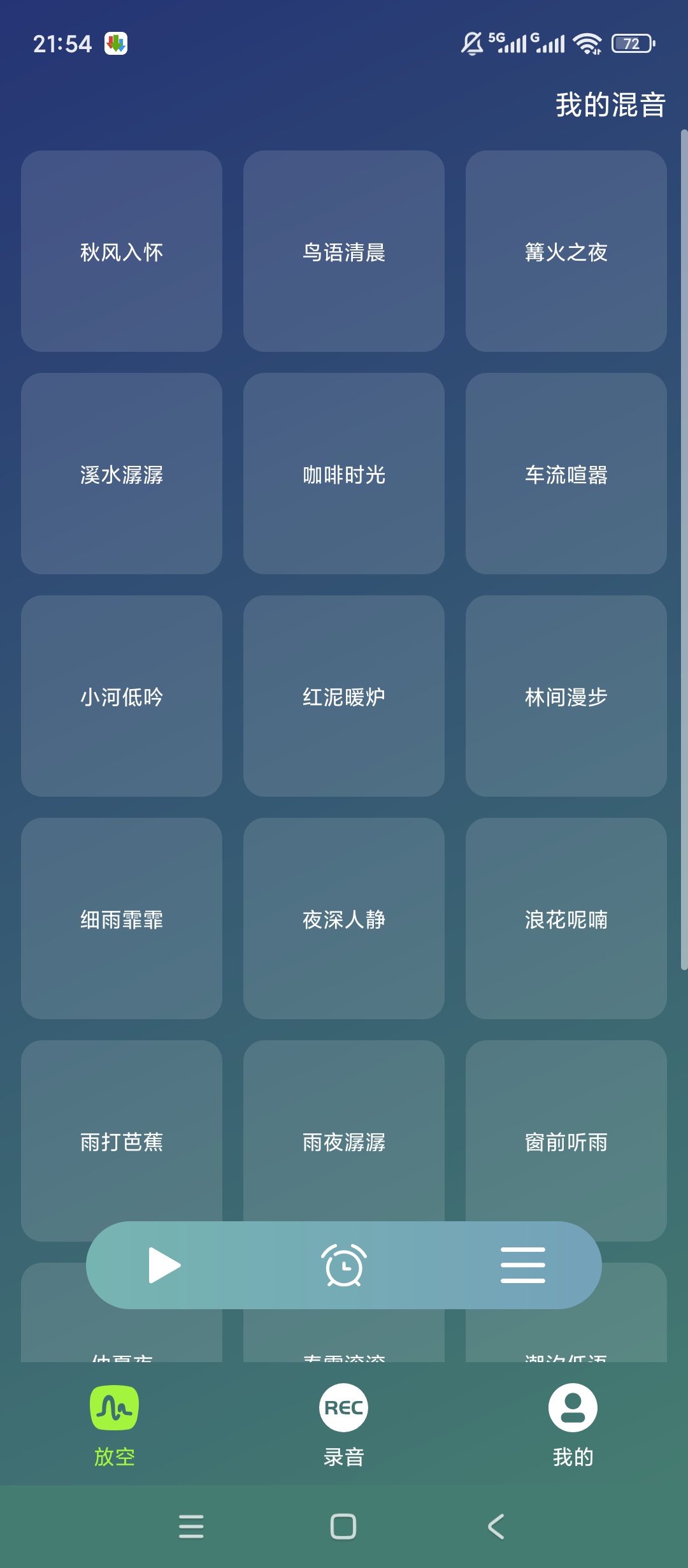The height and width of the screenshot is (1568, 688).
Task: Tap the Wi-Fi status icon
Action: point(587,43)
